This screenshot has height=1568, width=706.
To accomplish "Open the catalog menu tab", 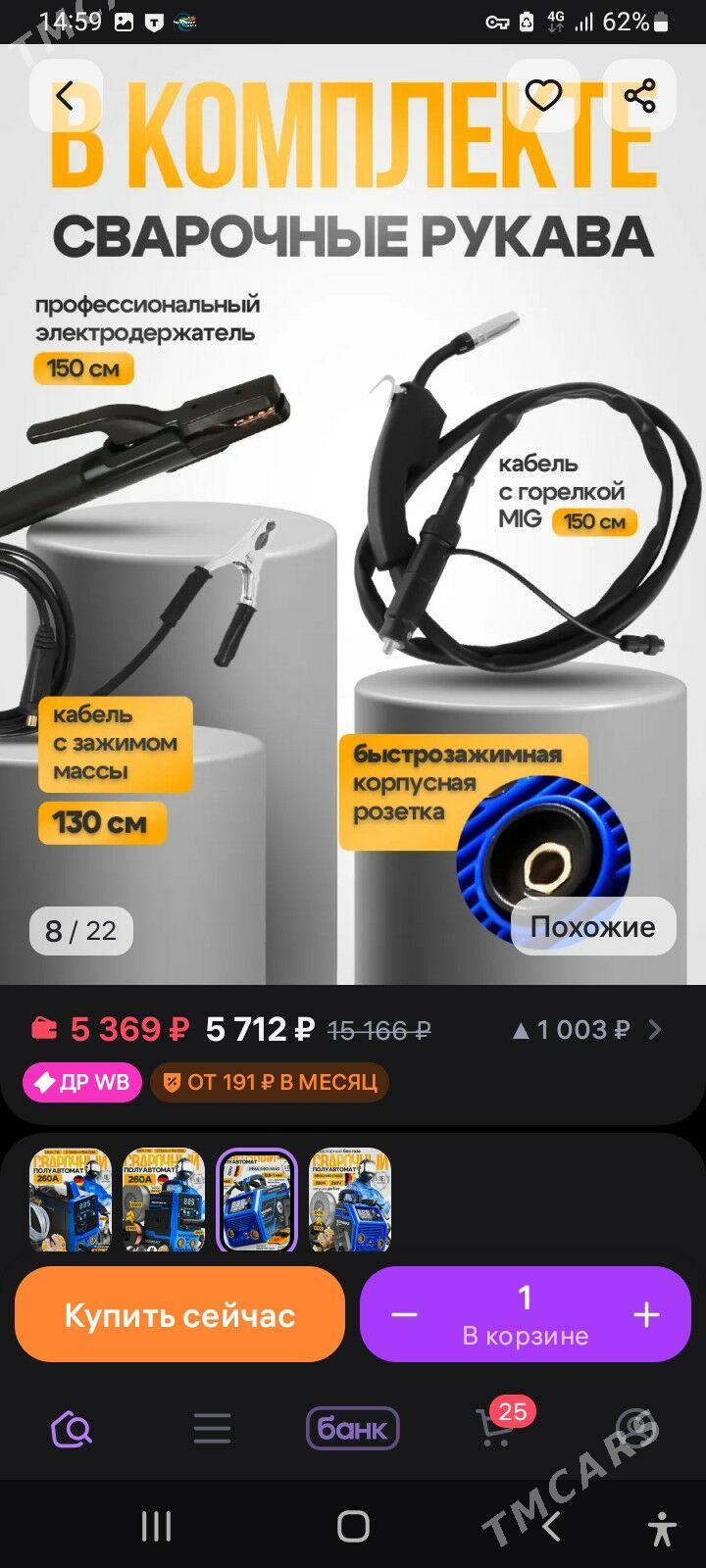I will pos(212,1429).
